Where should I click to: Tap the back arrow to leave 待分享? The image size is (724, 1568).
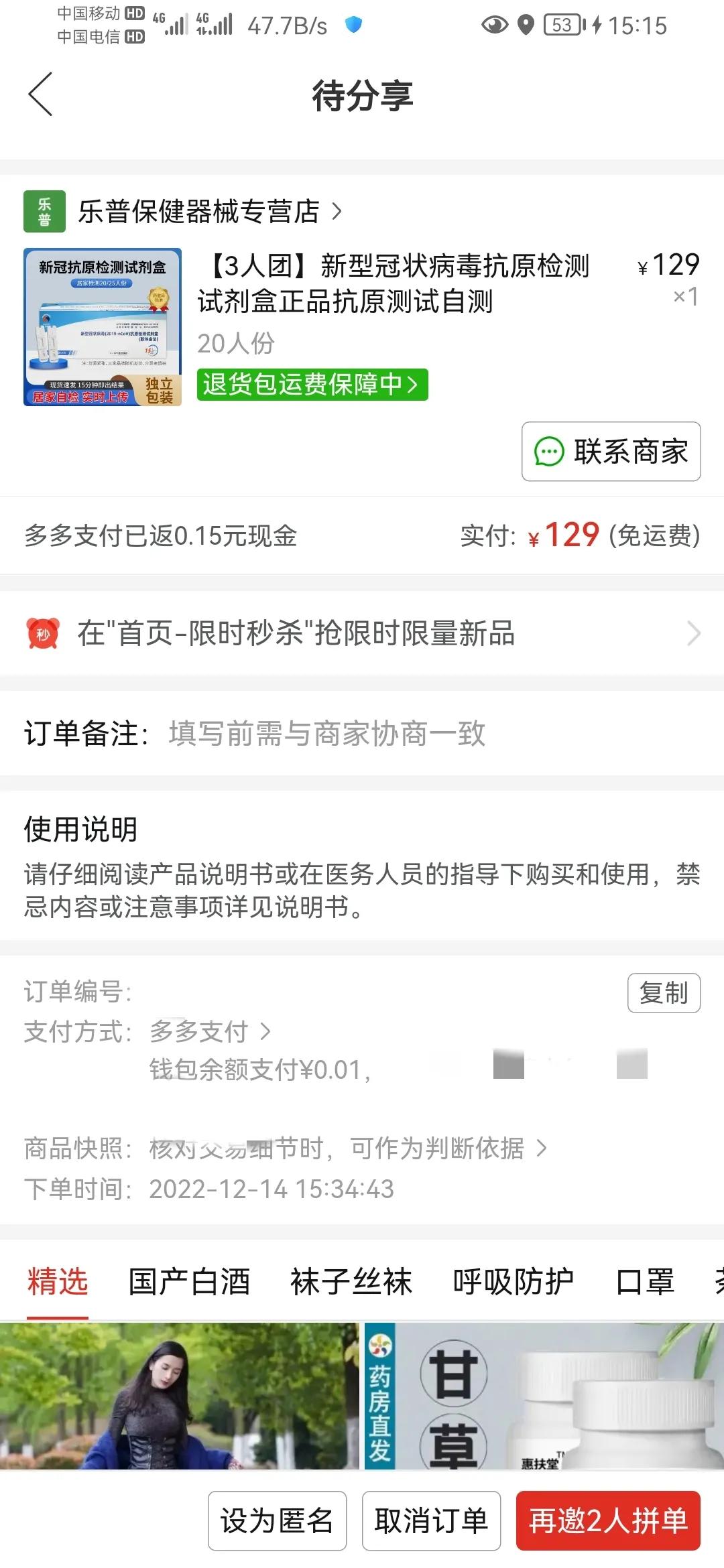click(x=40, y=95)
